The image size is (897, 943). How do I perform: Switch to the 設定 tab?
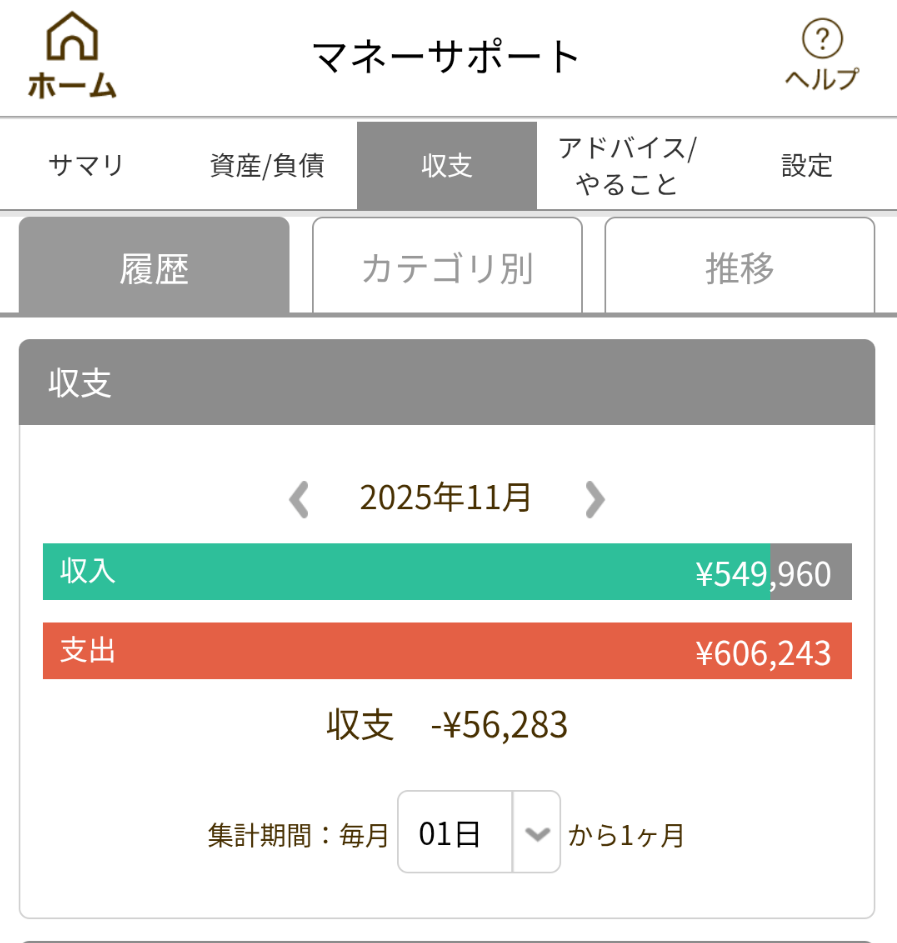pyautogui.click(x=806, y=166)
